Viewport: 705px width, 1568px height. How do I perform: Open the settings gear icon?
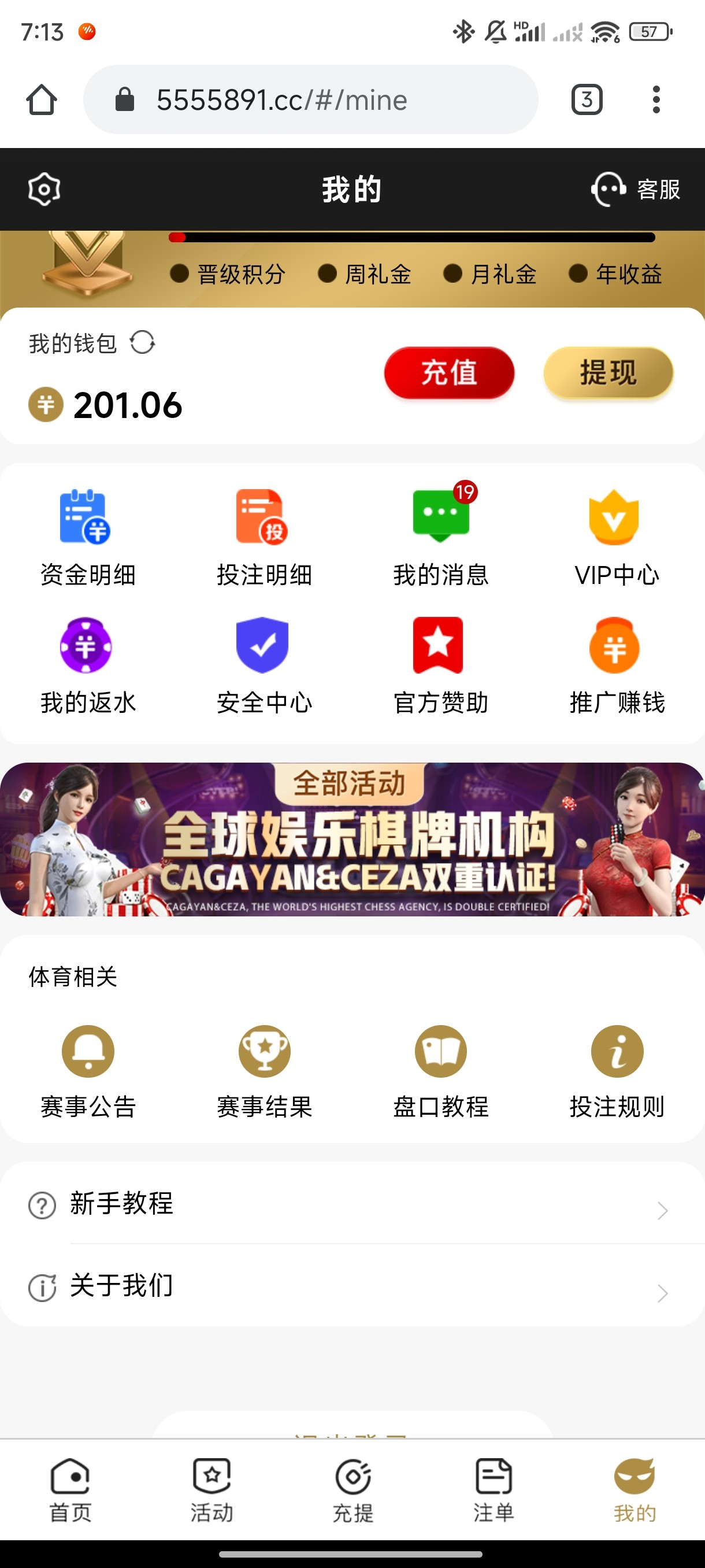tap(44, 188)
